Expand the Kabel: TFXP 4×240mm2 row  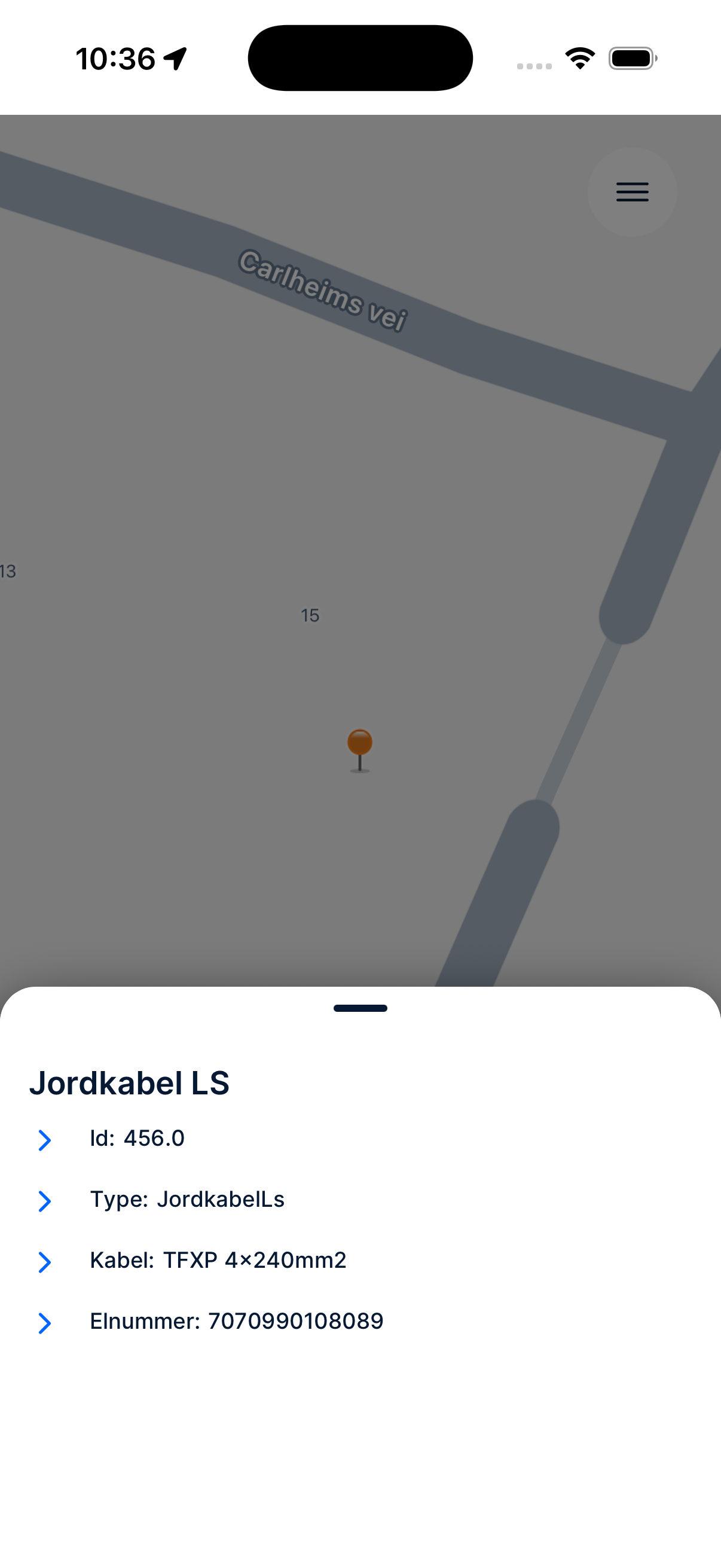(x=218, y=1261)
